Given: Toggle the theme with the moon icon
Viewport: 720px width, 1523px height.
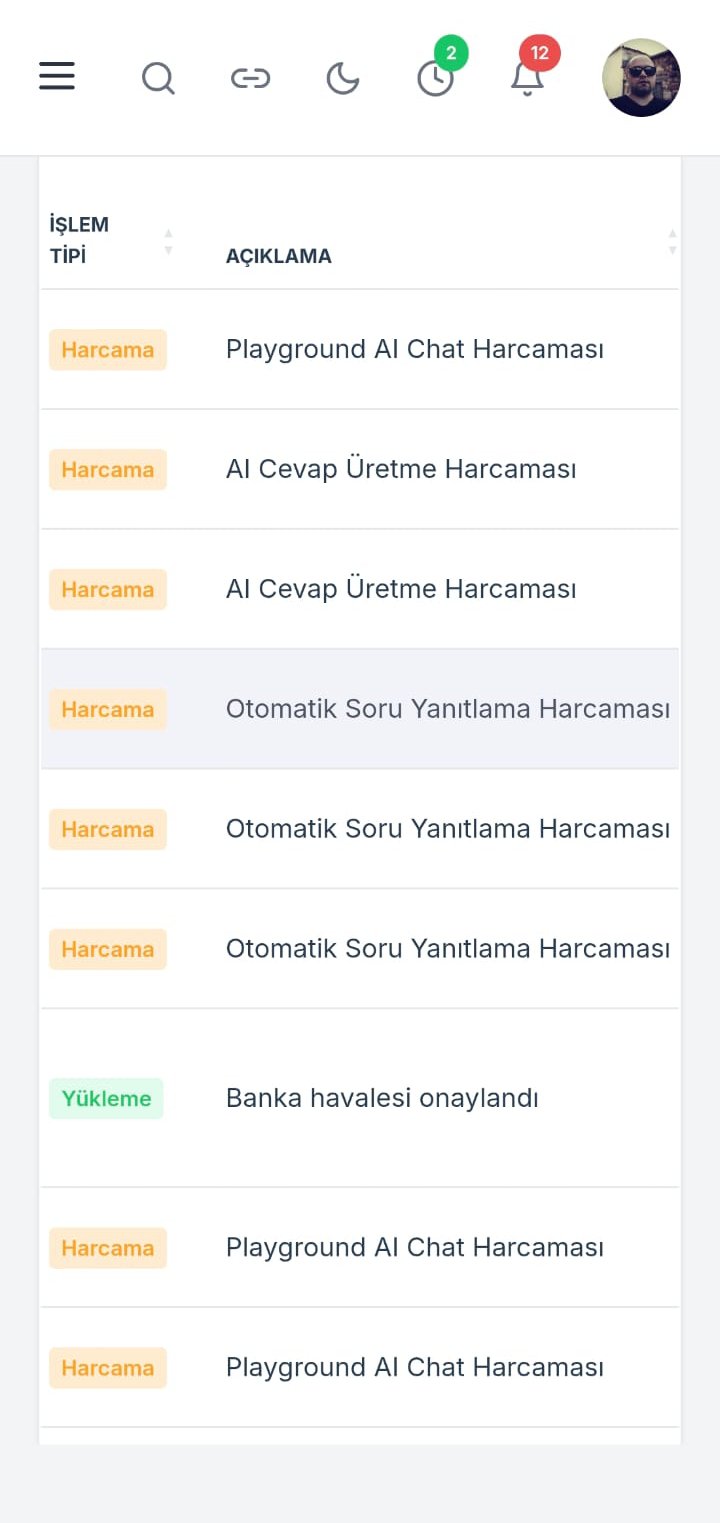Looking at the screenshot, I should tap(342, 77).
